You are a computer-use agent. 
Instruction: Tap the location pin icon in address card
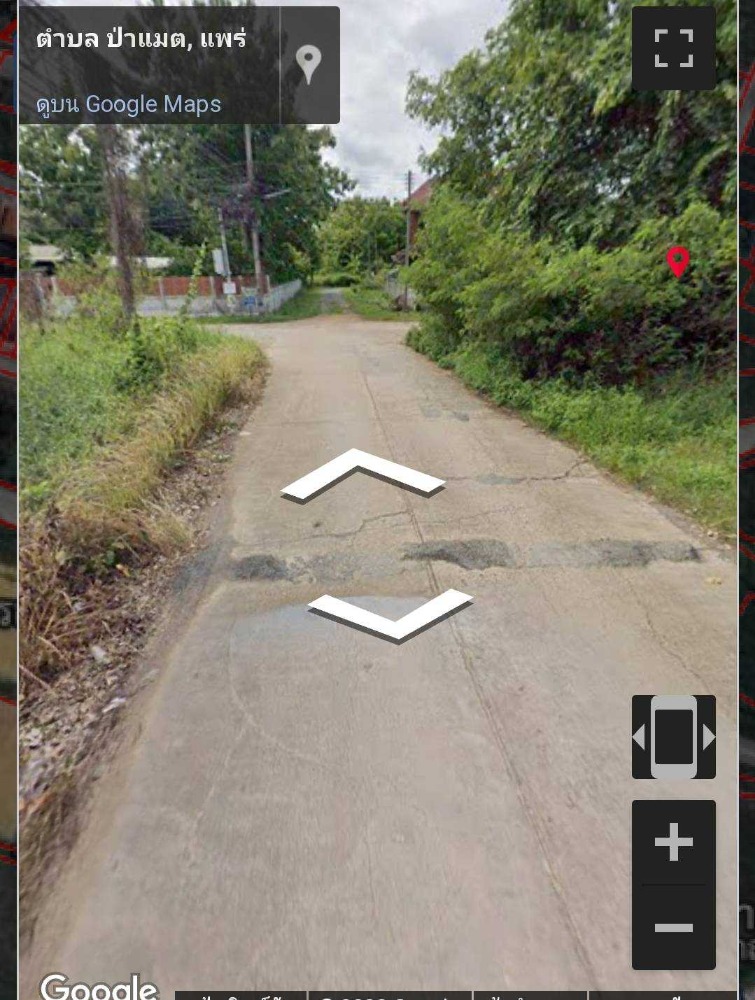[309, 64]
